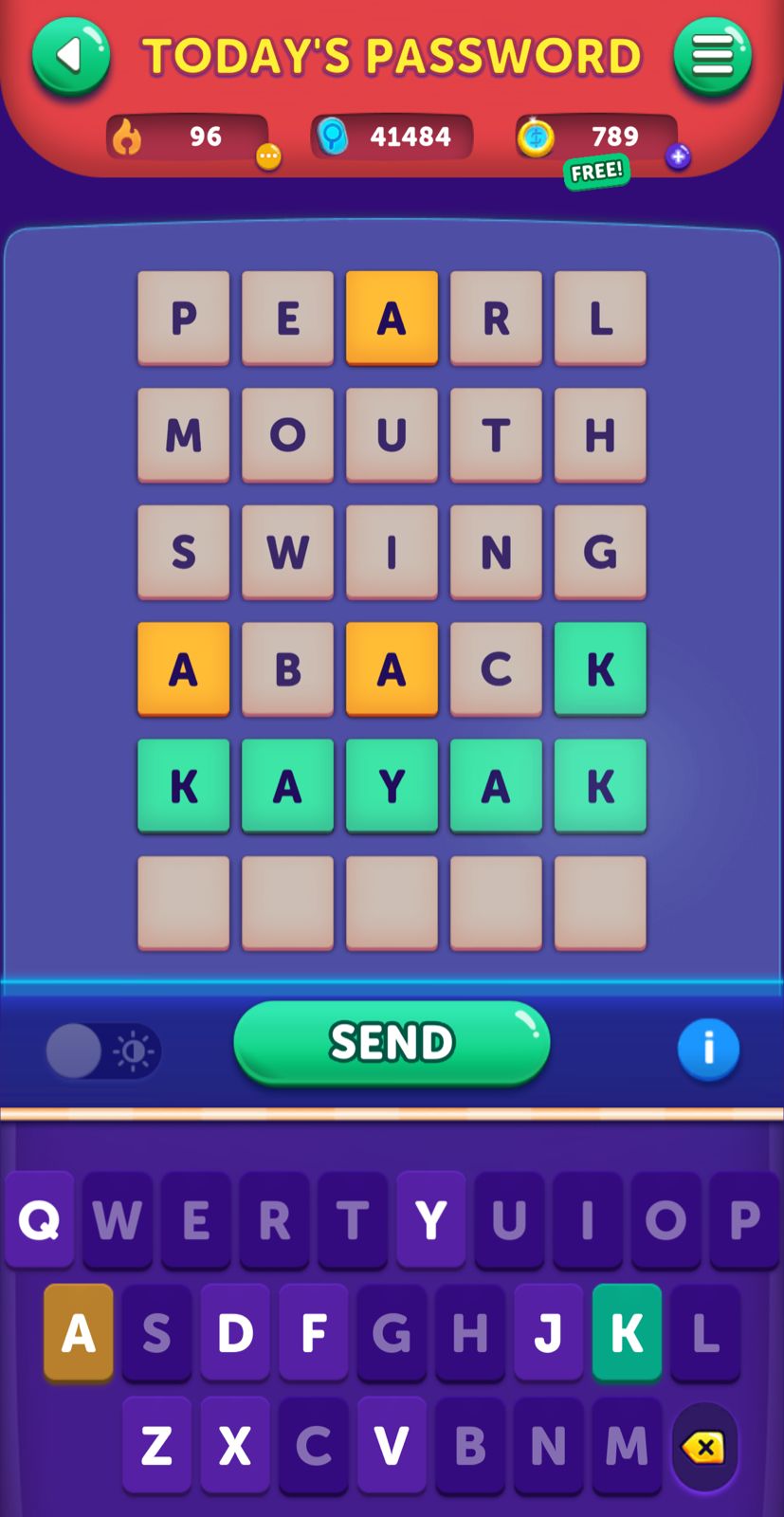Toggle the brightness mode switch

pyautogui.click(x=102, y=1051)
